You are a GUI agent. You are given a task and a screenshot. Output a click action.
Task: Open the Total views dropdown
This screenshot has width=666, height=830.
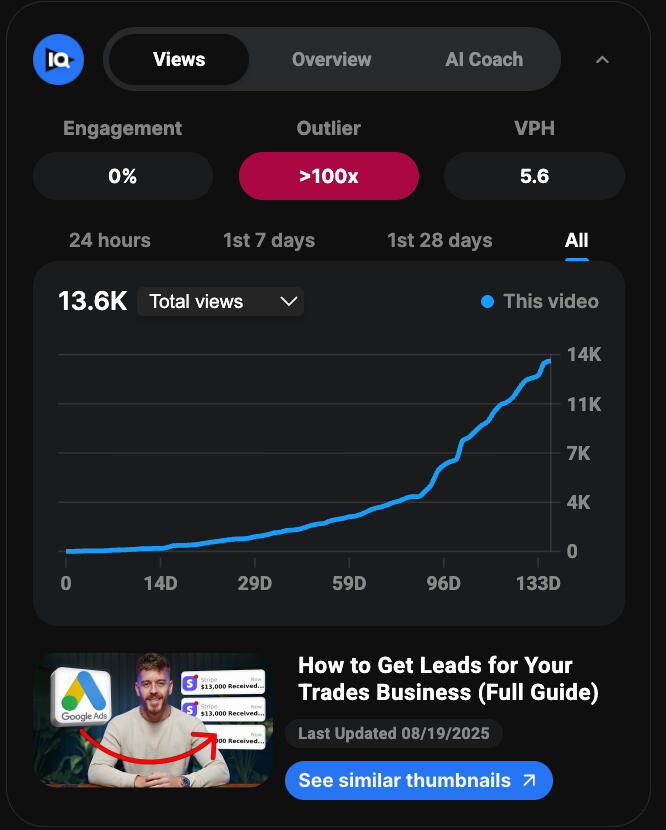220,301
